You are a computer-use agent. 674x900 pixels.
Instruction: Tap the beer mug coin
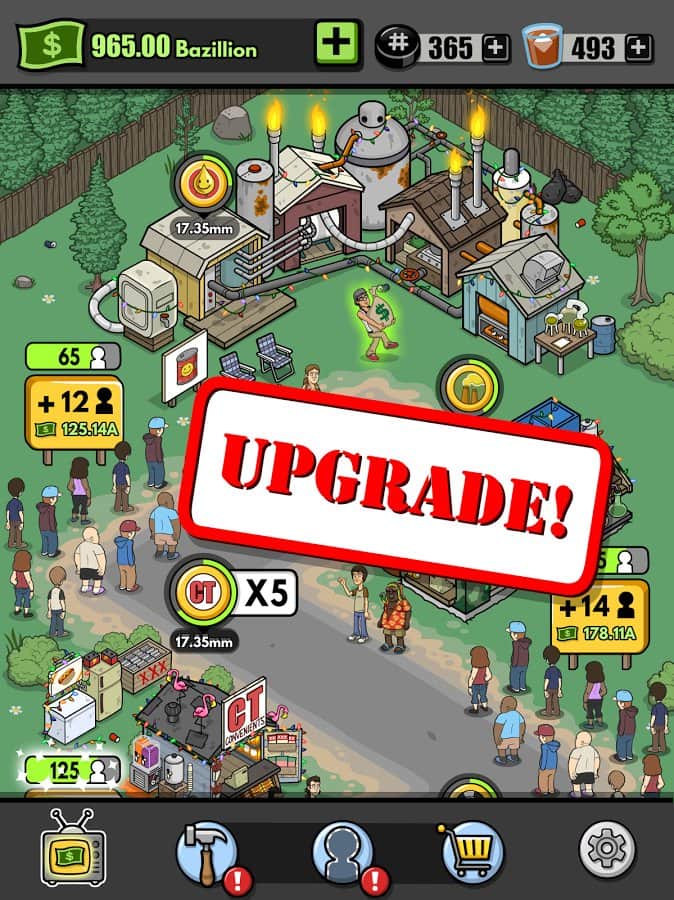(470, 387)
